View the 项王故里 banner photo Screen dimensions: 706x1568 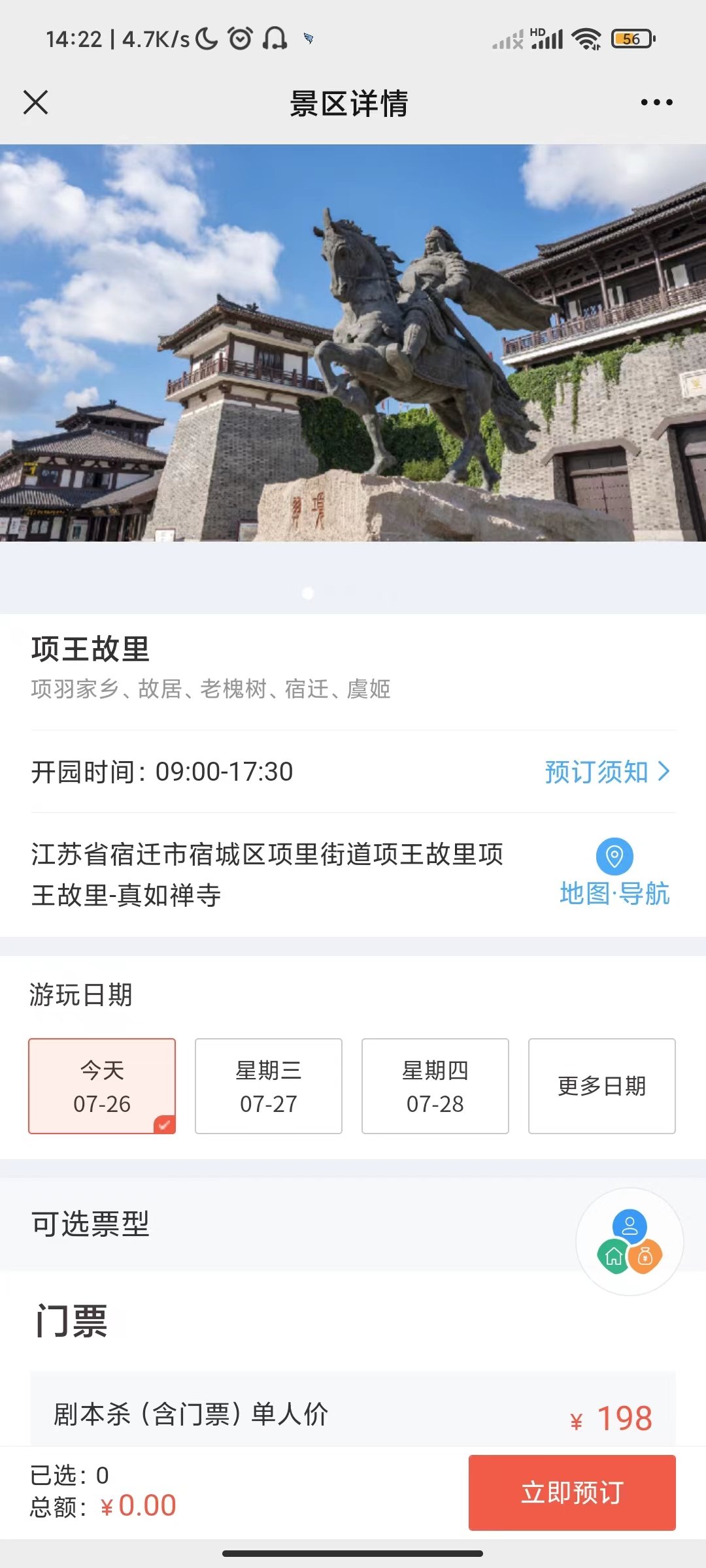353,343
